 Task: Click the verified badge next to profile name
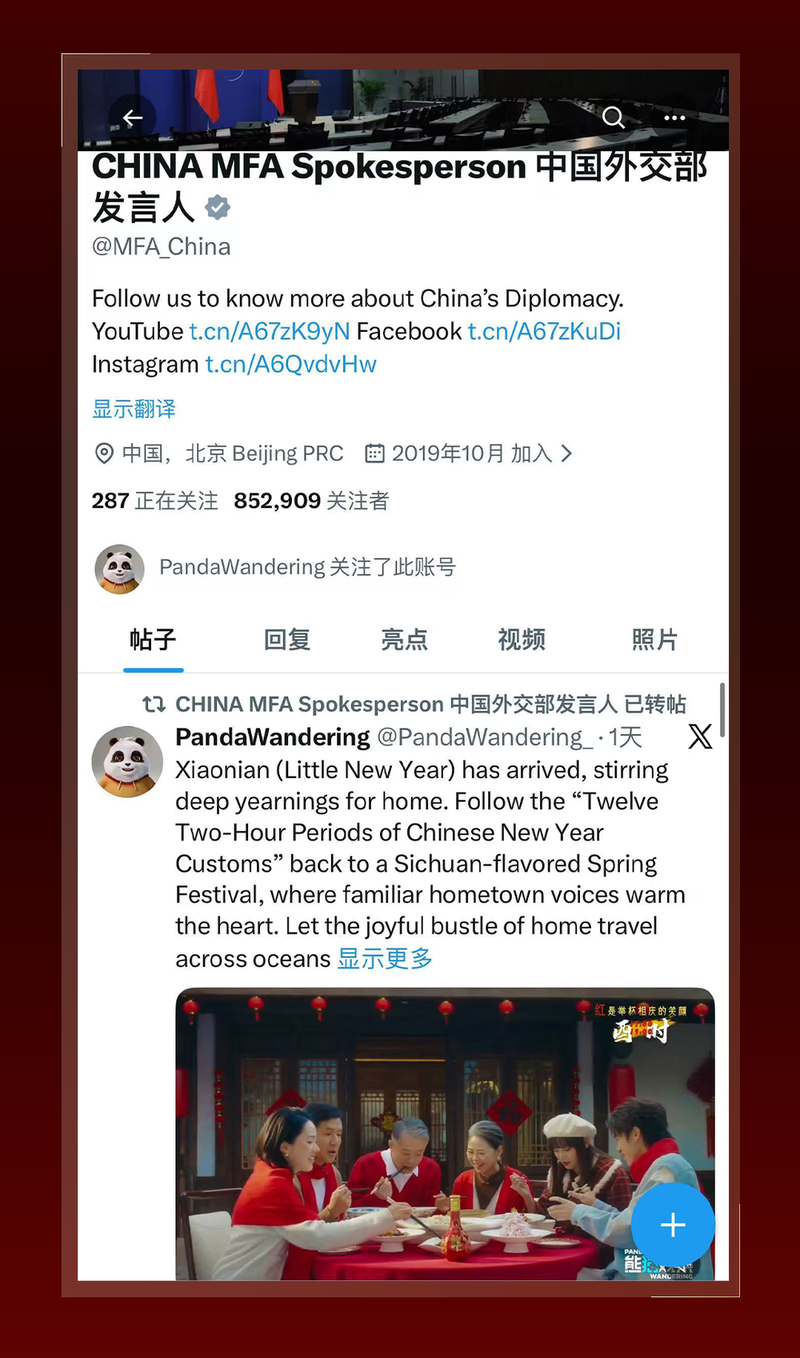(x=217, y=208)
